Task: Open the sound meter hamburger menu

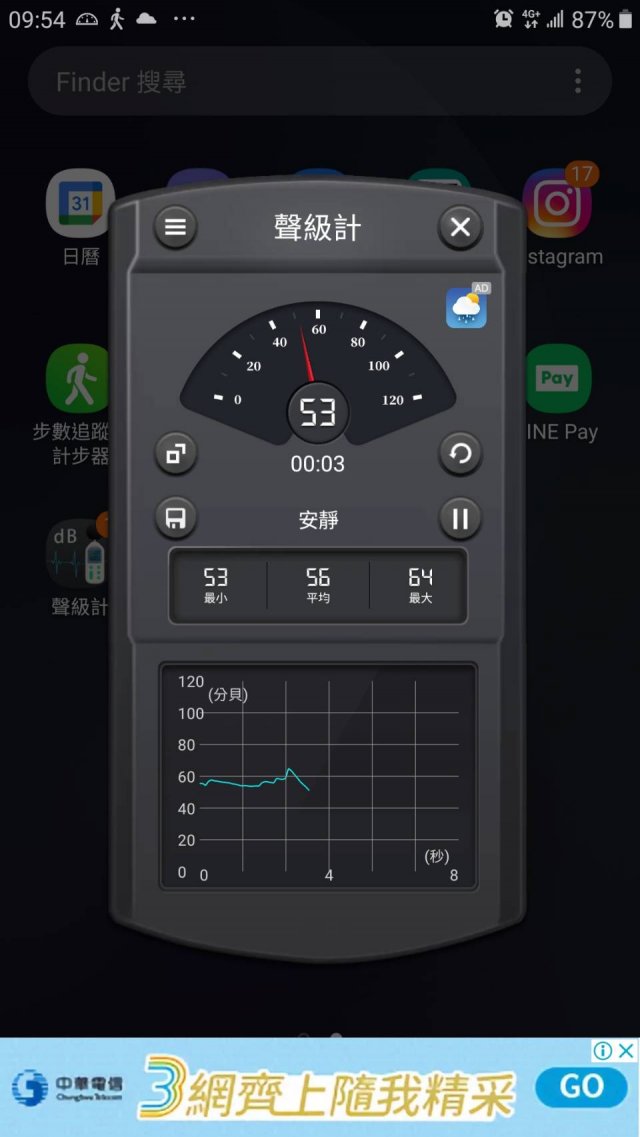Action: point(175,227)
